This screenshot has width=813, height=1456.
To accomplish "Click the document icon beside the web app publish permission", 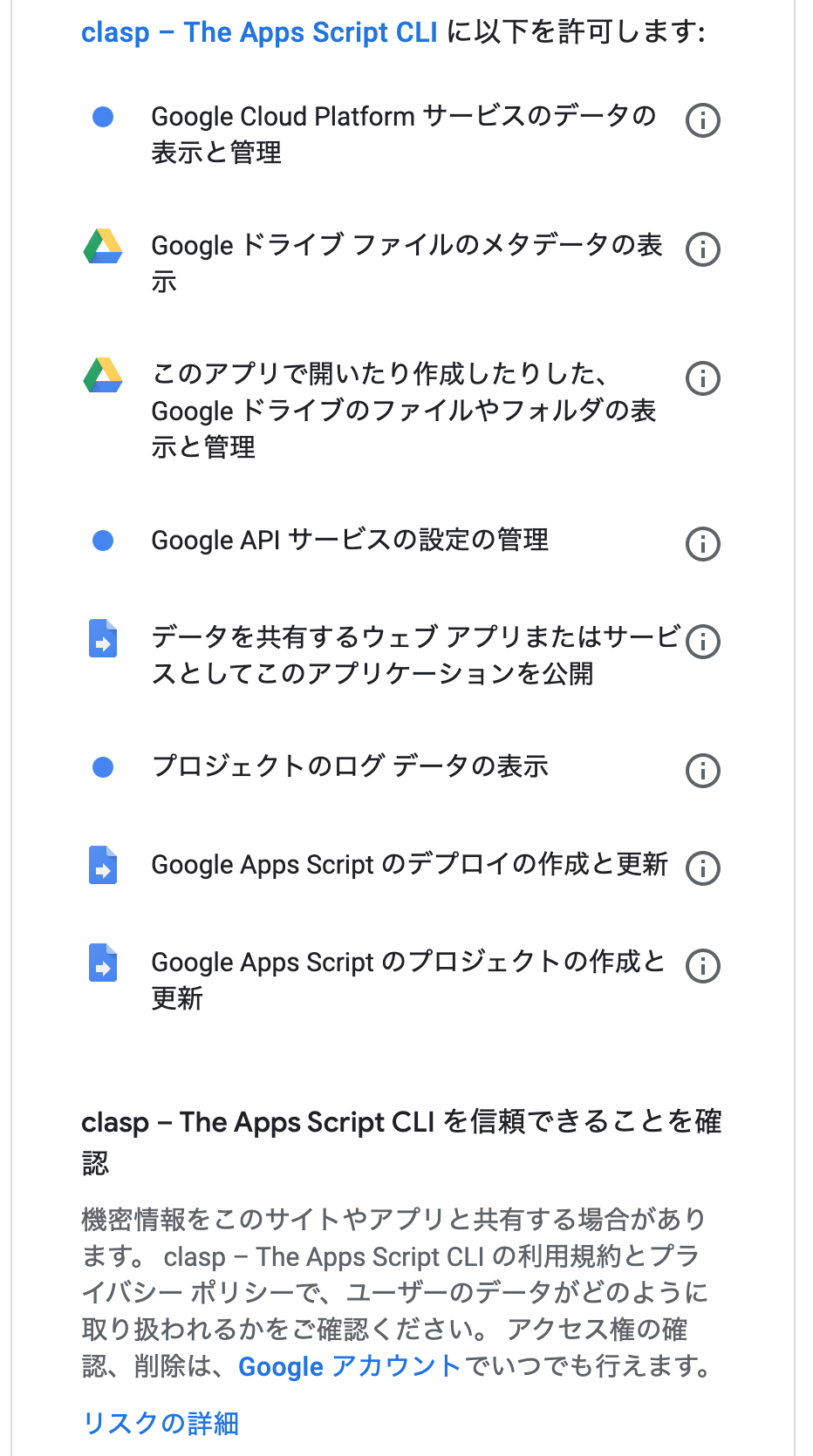I will point(102,643).
